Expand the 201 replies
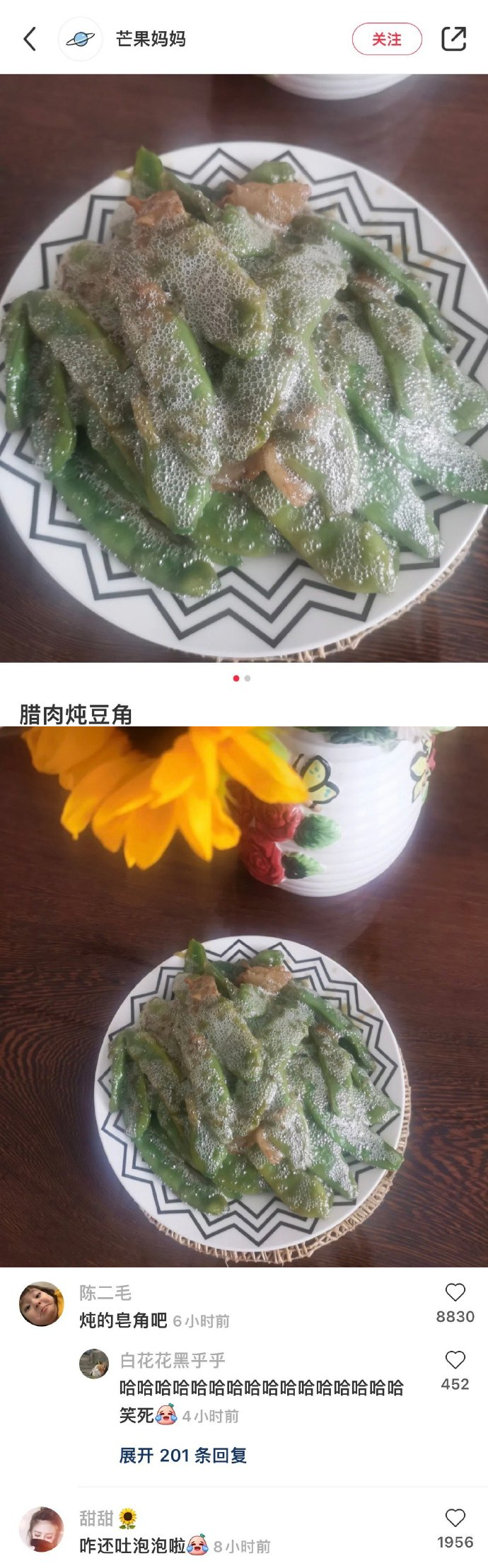The width and height of the screenshot is (488, 1568). coord(182,1456)
